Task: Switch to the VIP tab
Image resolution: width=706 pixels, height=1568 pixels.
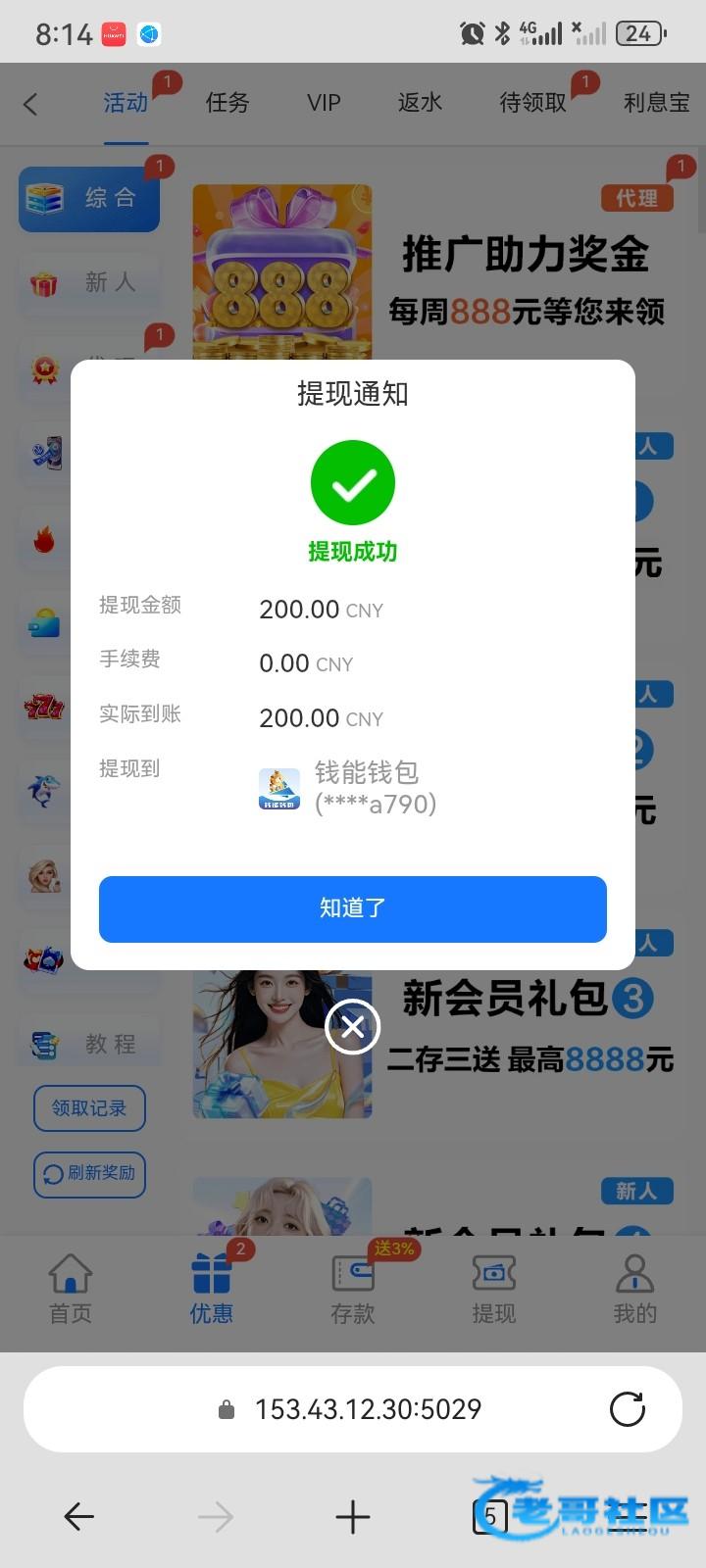Action: click(x=324, y=103)
